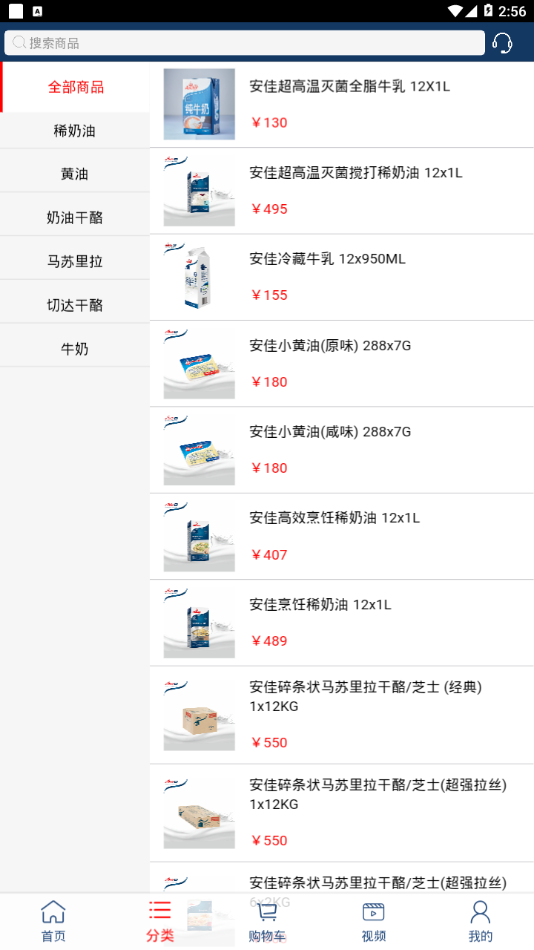View 安佳冷藏牛乳 12x950ML item
The image size is (534, 950).
(342, 277)
